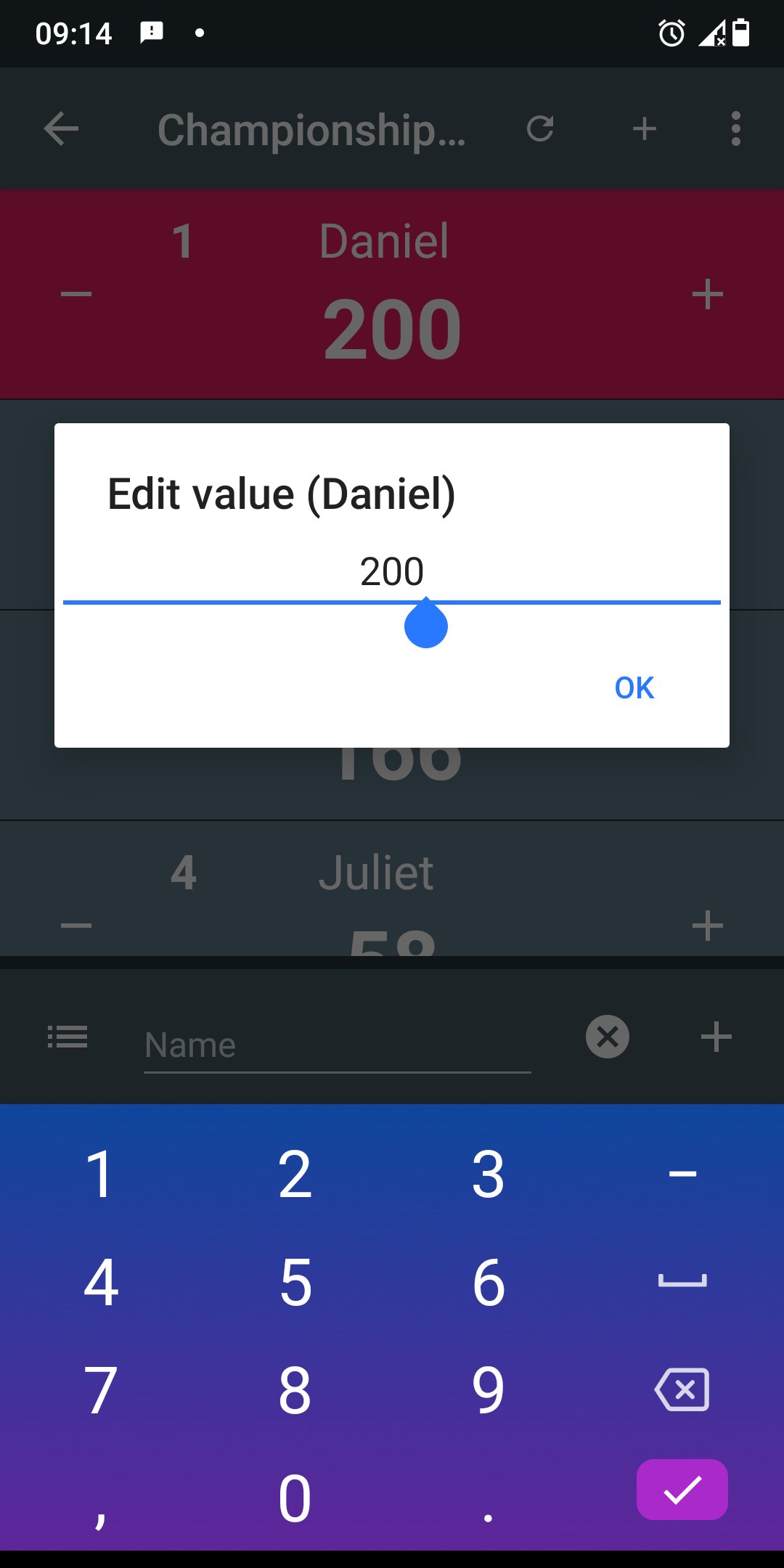Viewport: 784px width, 1568px height.
Task: Tap digit 7 on the keypad
Action: pos(100,1389)
